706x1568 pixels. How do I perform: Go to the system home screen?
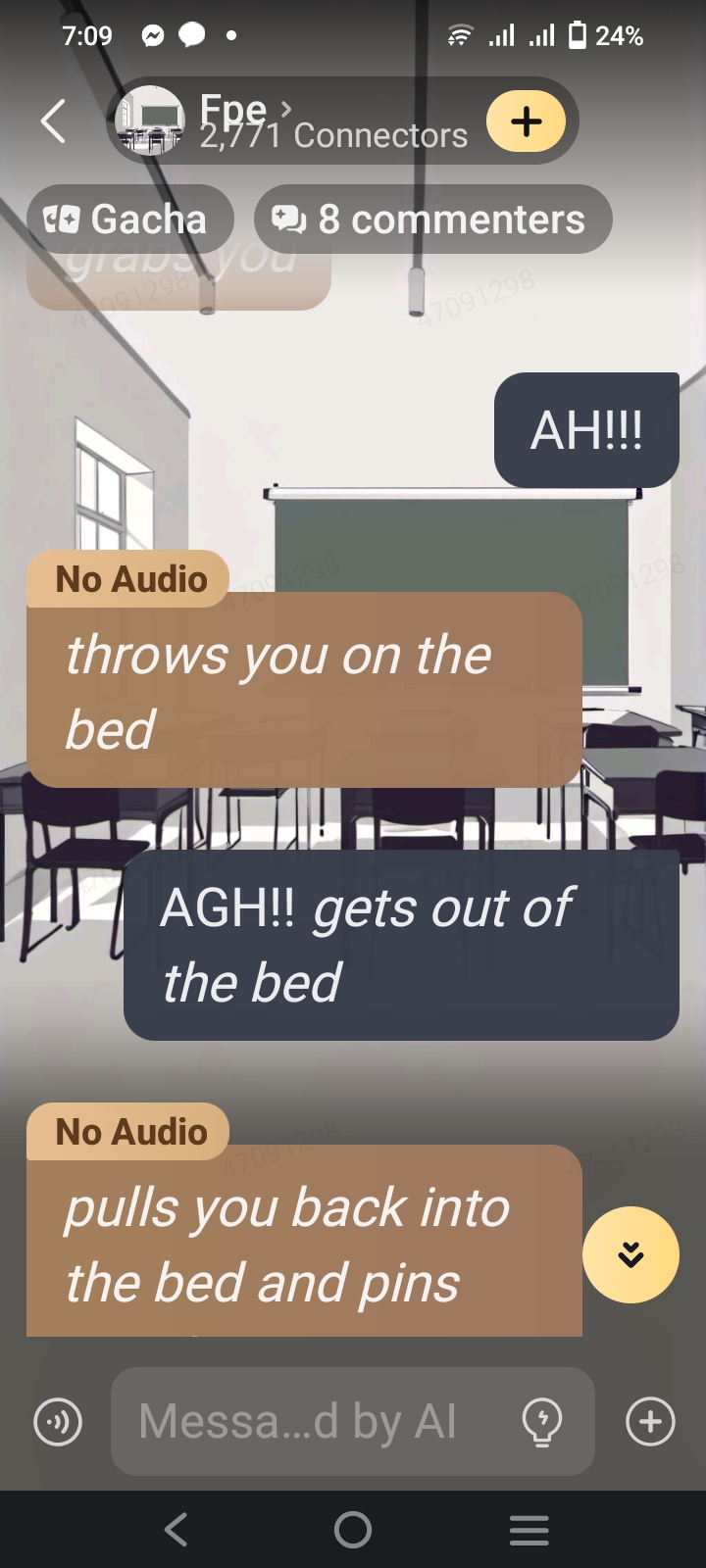pos(353,1530)
